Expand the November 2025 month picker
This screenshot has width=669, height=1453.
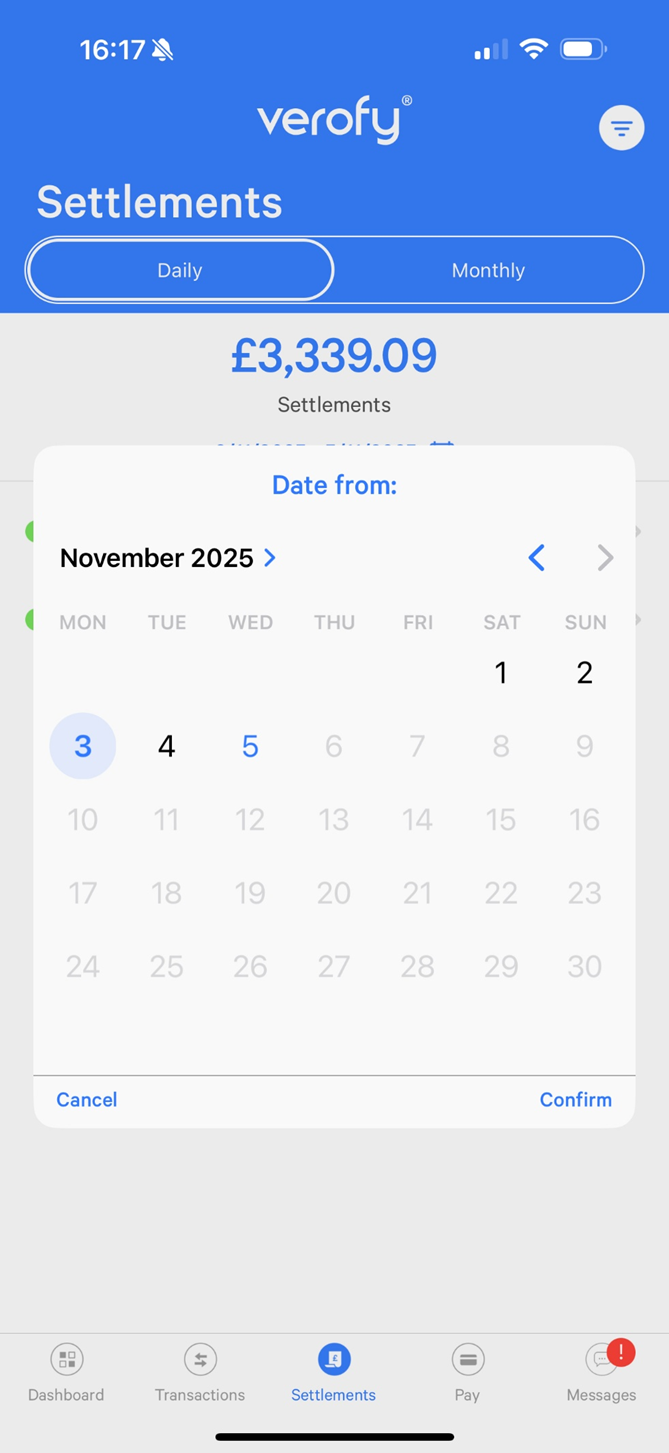(168, 558)
